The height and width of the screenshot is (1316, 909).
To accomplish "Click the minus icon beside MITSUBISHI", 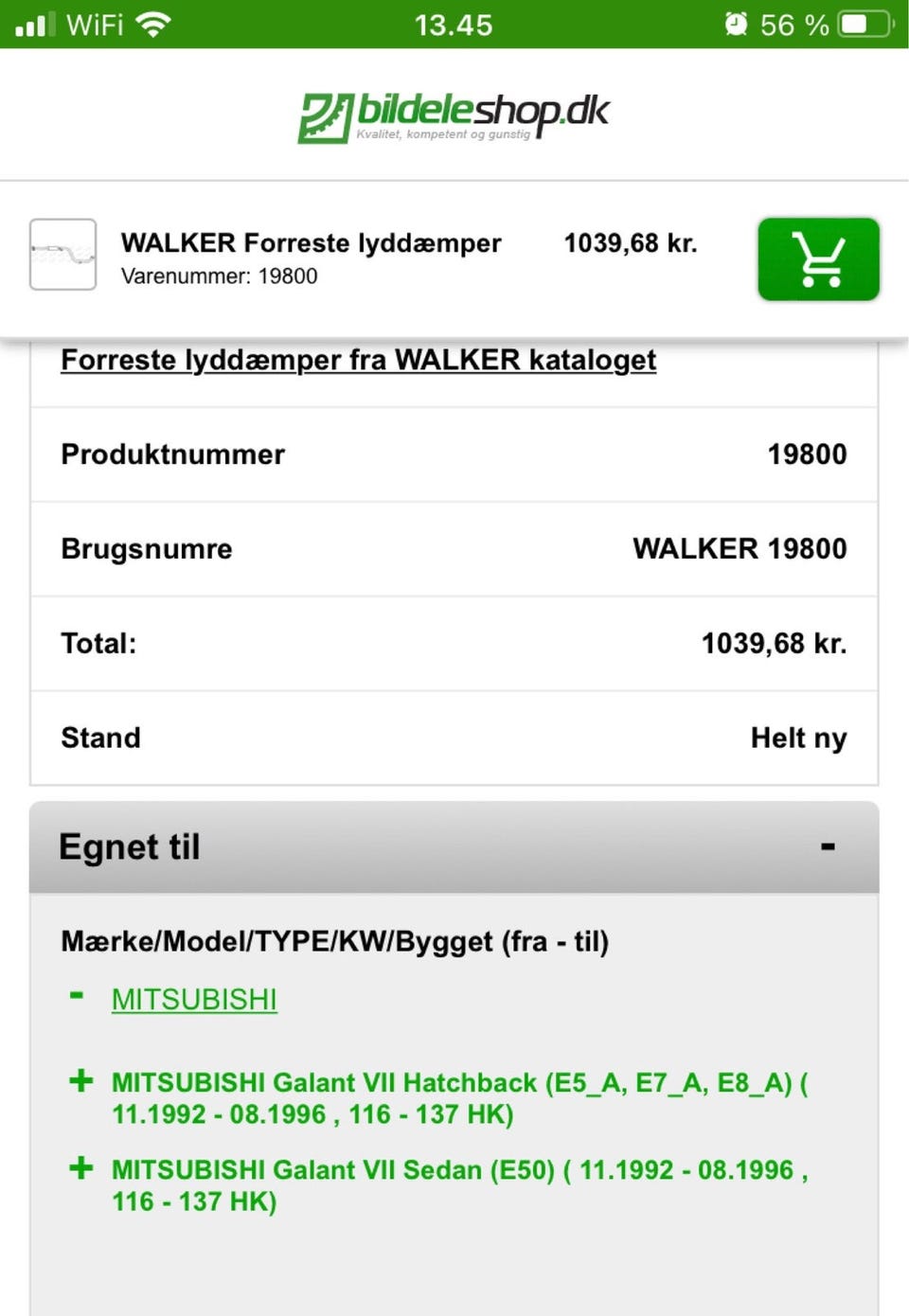I will click(x=76, y=994).
